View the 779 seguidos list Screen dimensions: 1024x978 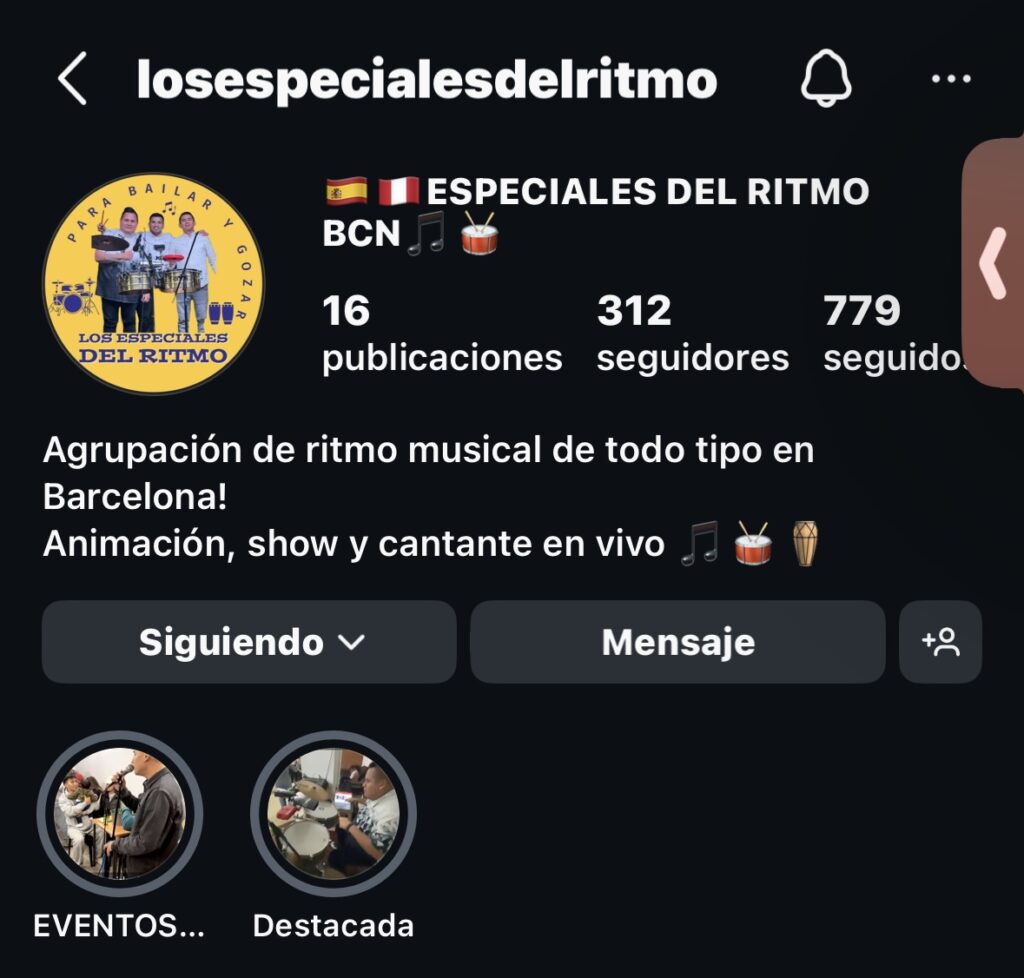890,334
